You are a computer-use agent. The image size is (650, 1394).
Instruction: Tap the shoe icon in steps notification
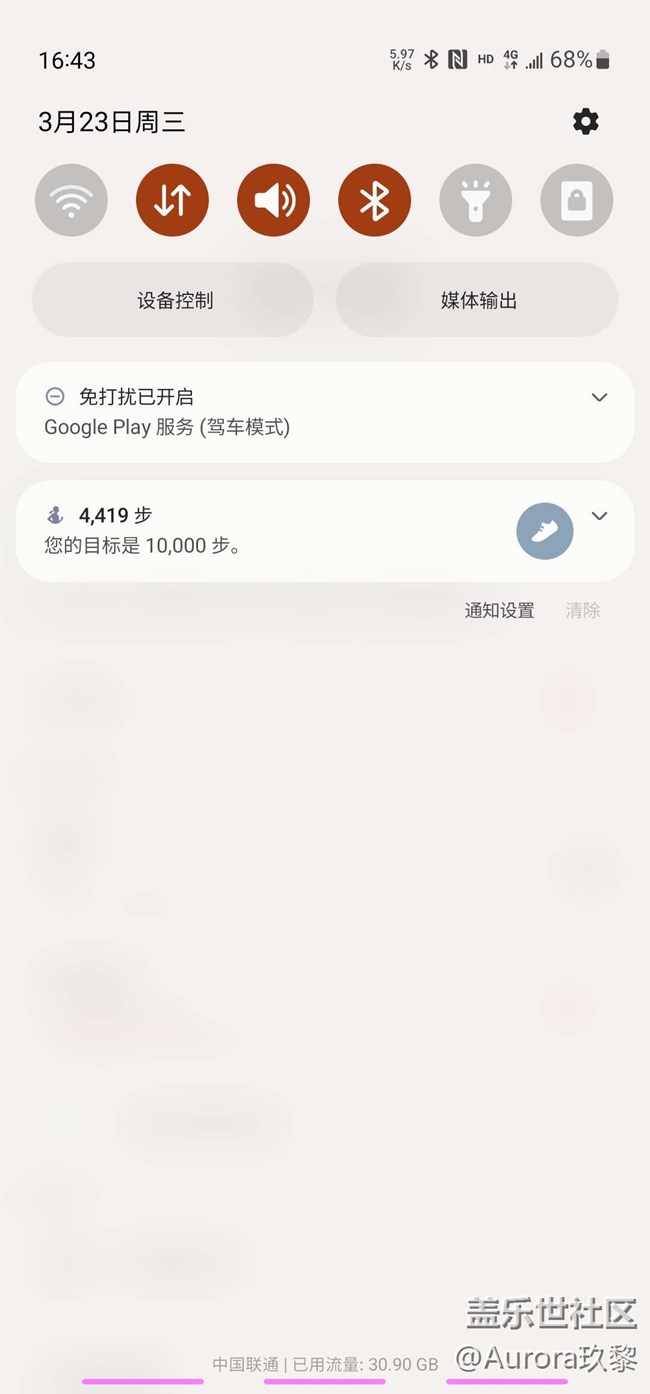(x=544, y=531)
